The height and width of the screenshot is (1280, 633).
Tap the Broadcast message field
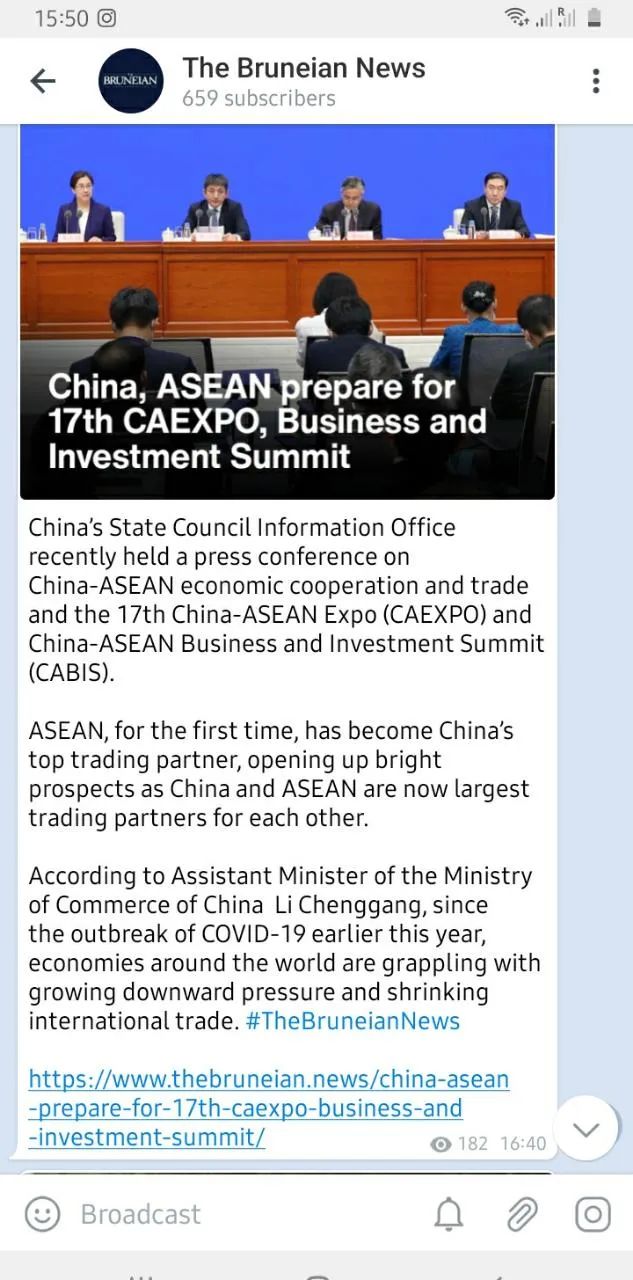click(240, 1214)
